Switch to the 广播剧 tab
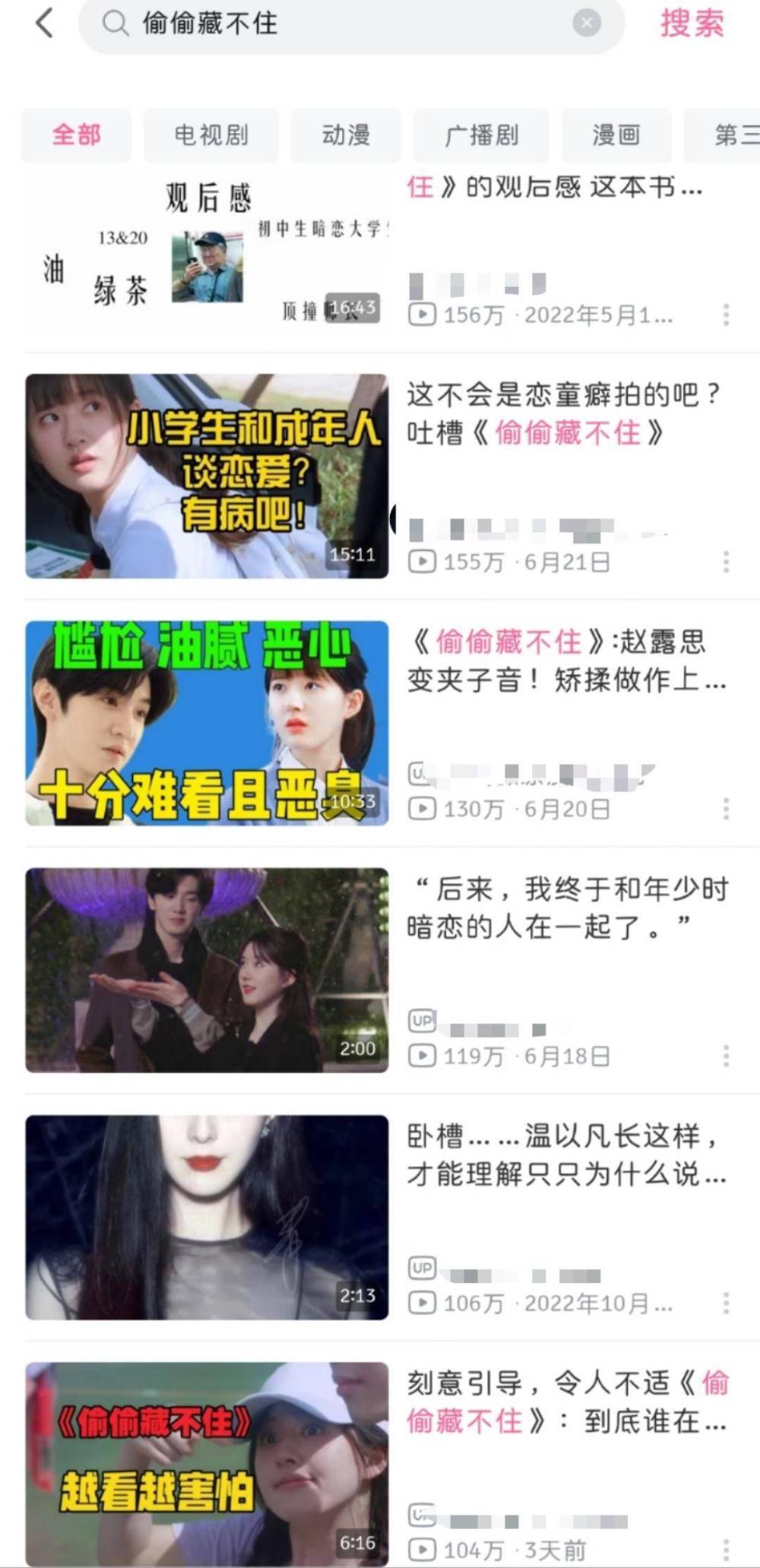The image size is (760, 1568). [481, 135]
